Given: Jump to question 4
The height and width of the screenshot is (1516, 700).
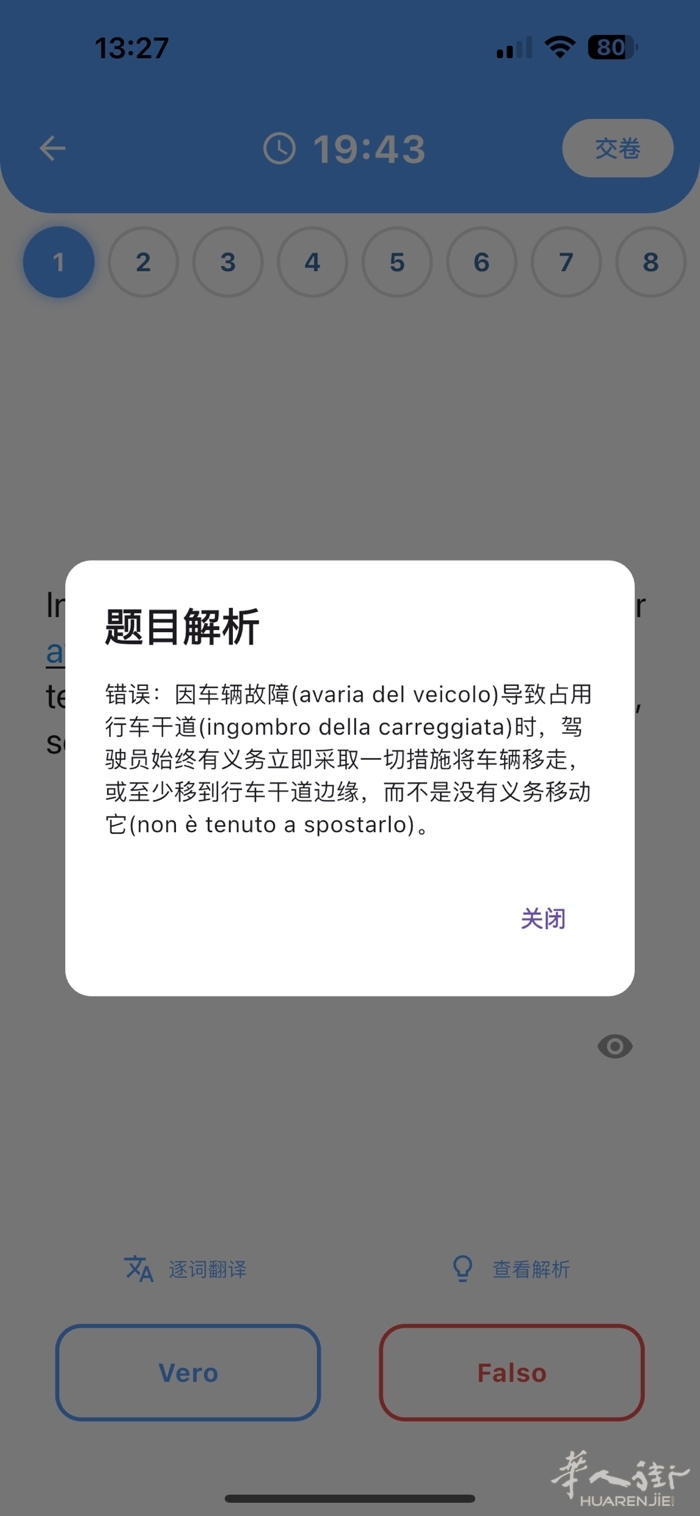Looking at the screenshot, I should coord(312,262).
